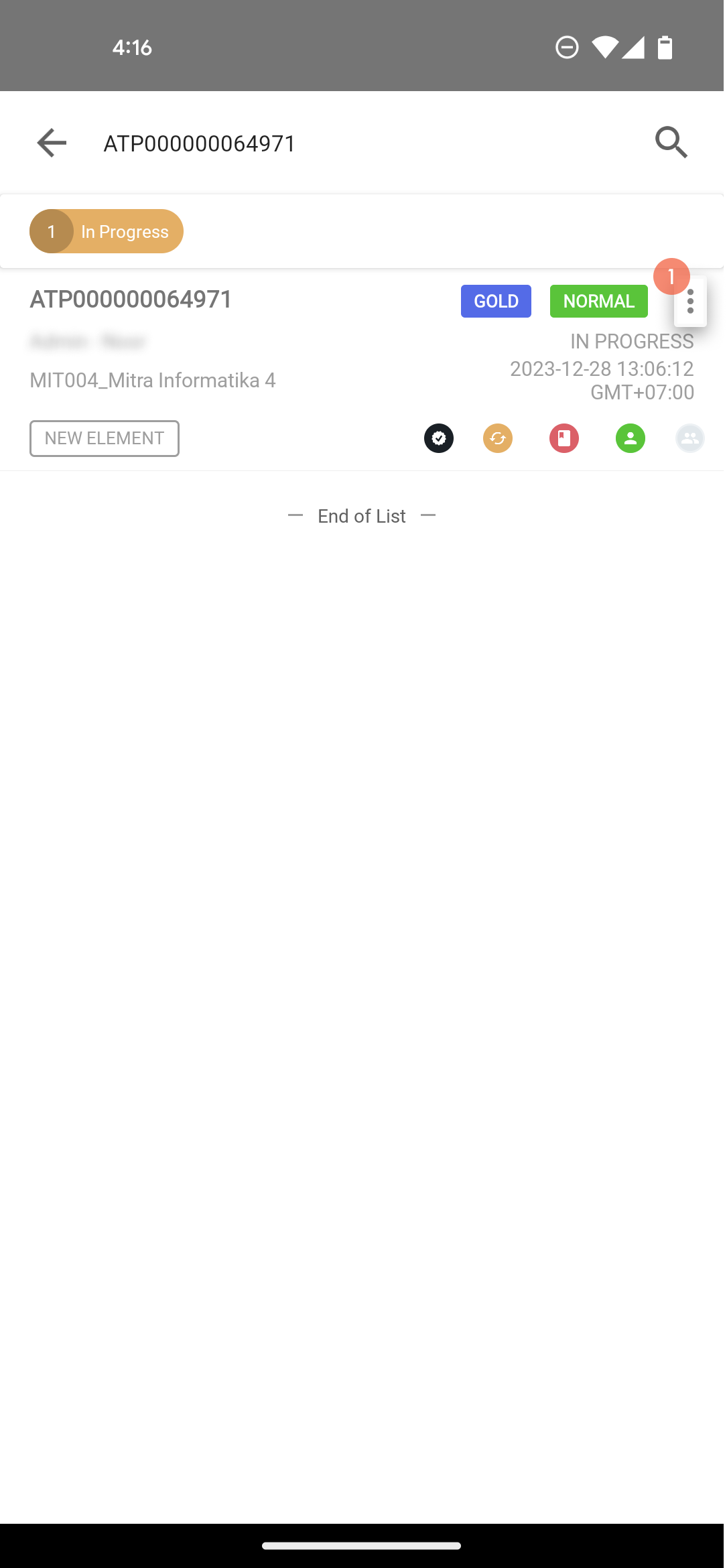Tap the NEW ELEMENT button

tap(105, 438)
